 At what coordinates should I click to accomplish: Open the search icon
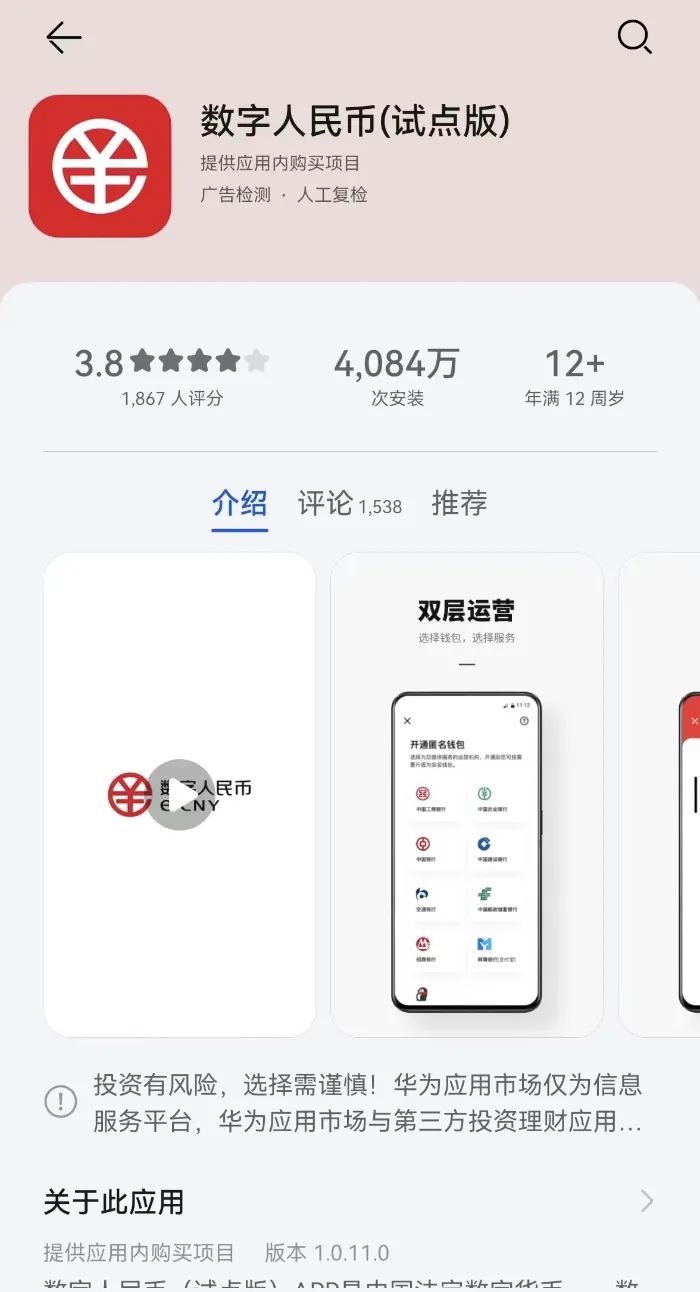point(634,38)
